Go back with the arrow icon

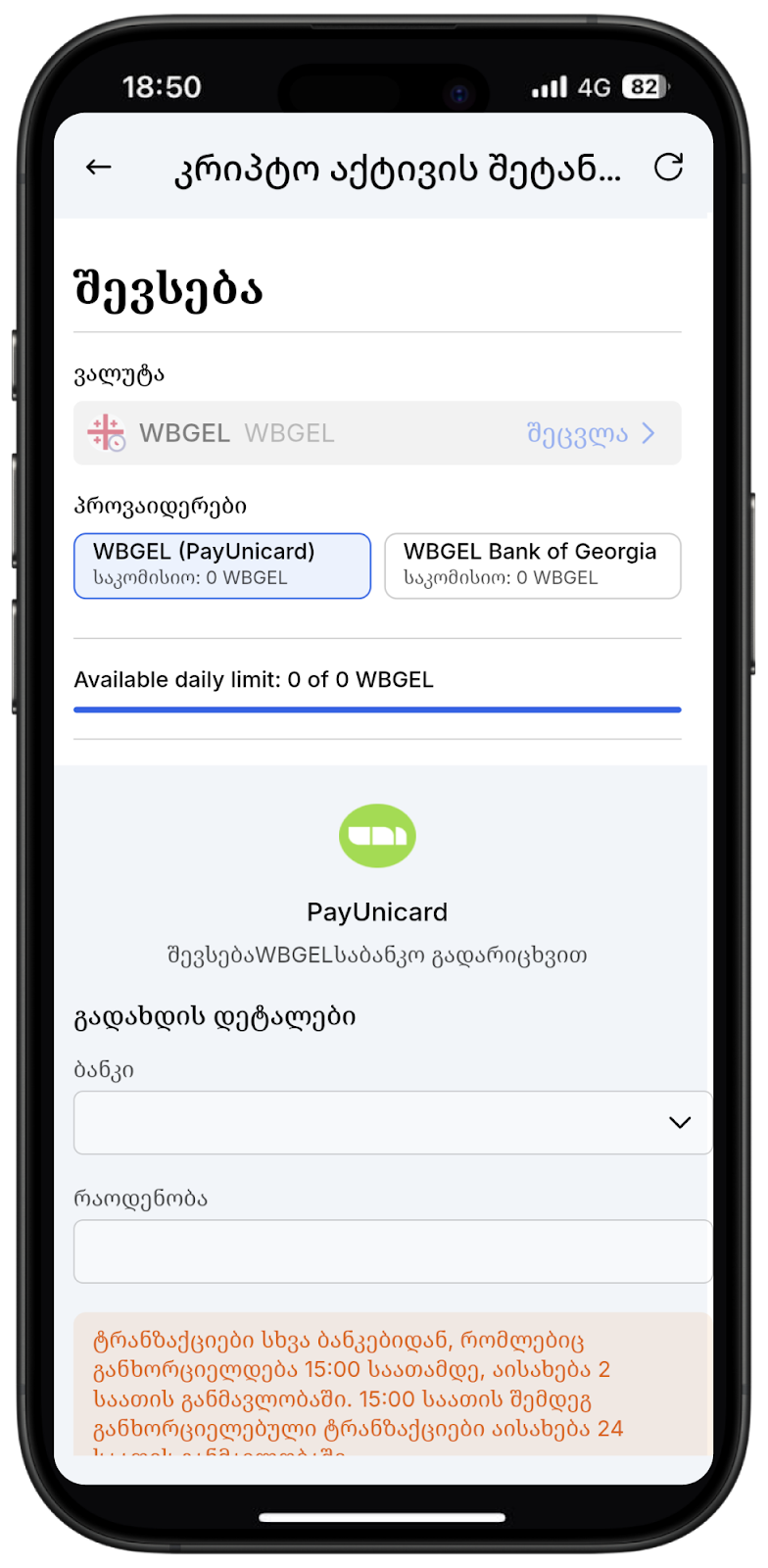tap(99, 168)
